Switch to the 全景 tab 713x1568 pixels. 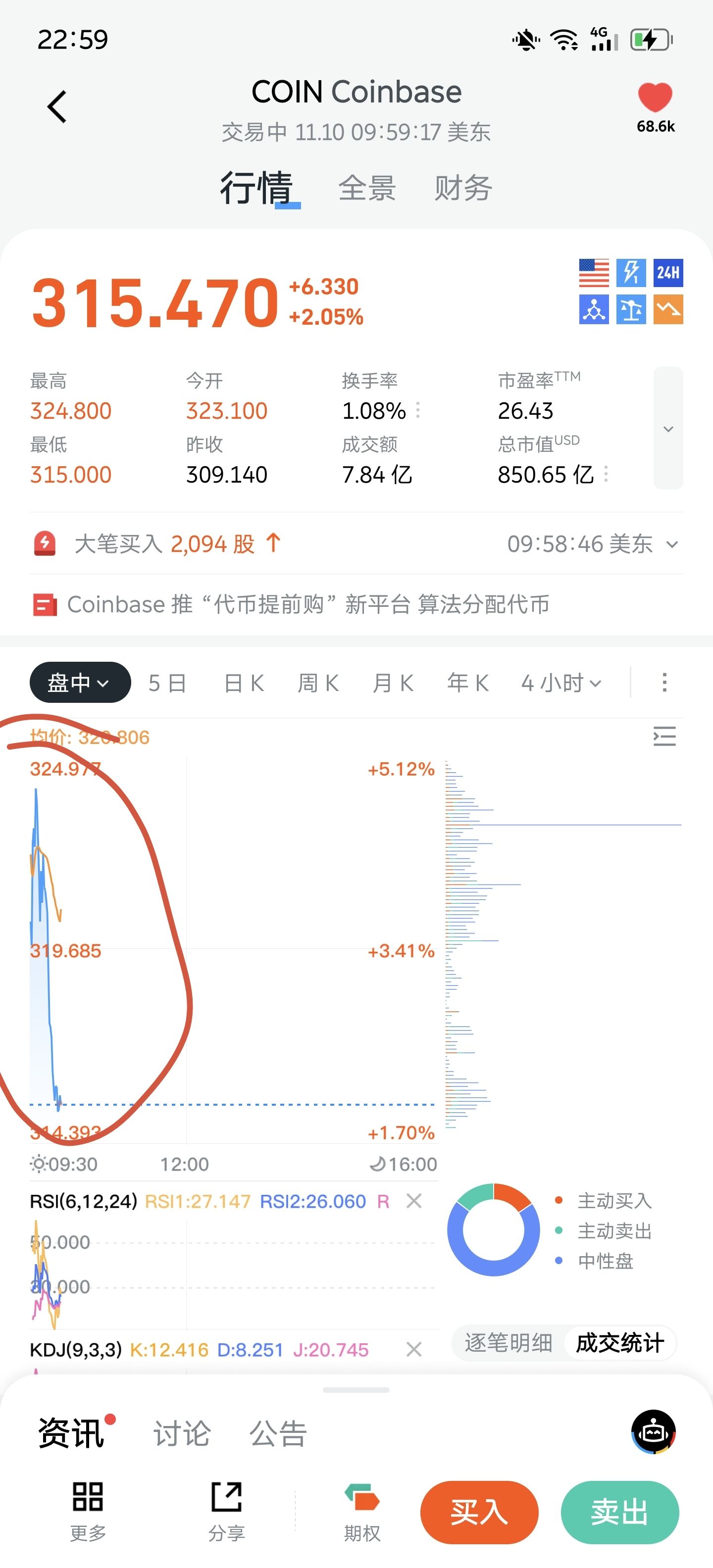click(x=366, y=188)
